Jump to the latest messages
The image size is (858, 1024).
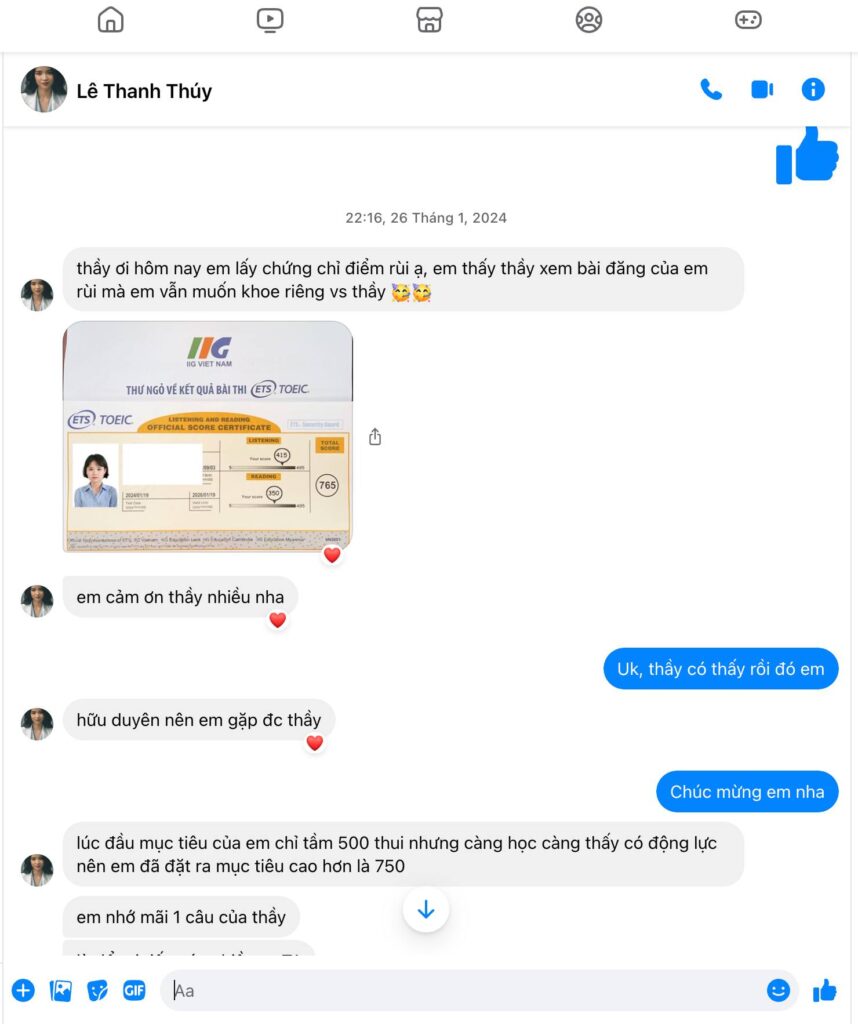click(426, 909)
